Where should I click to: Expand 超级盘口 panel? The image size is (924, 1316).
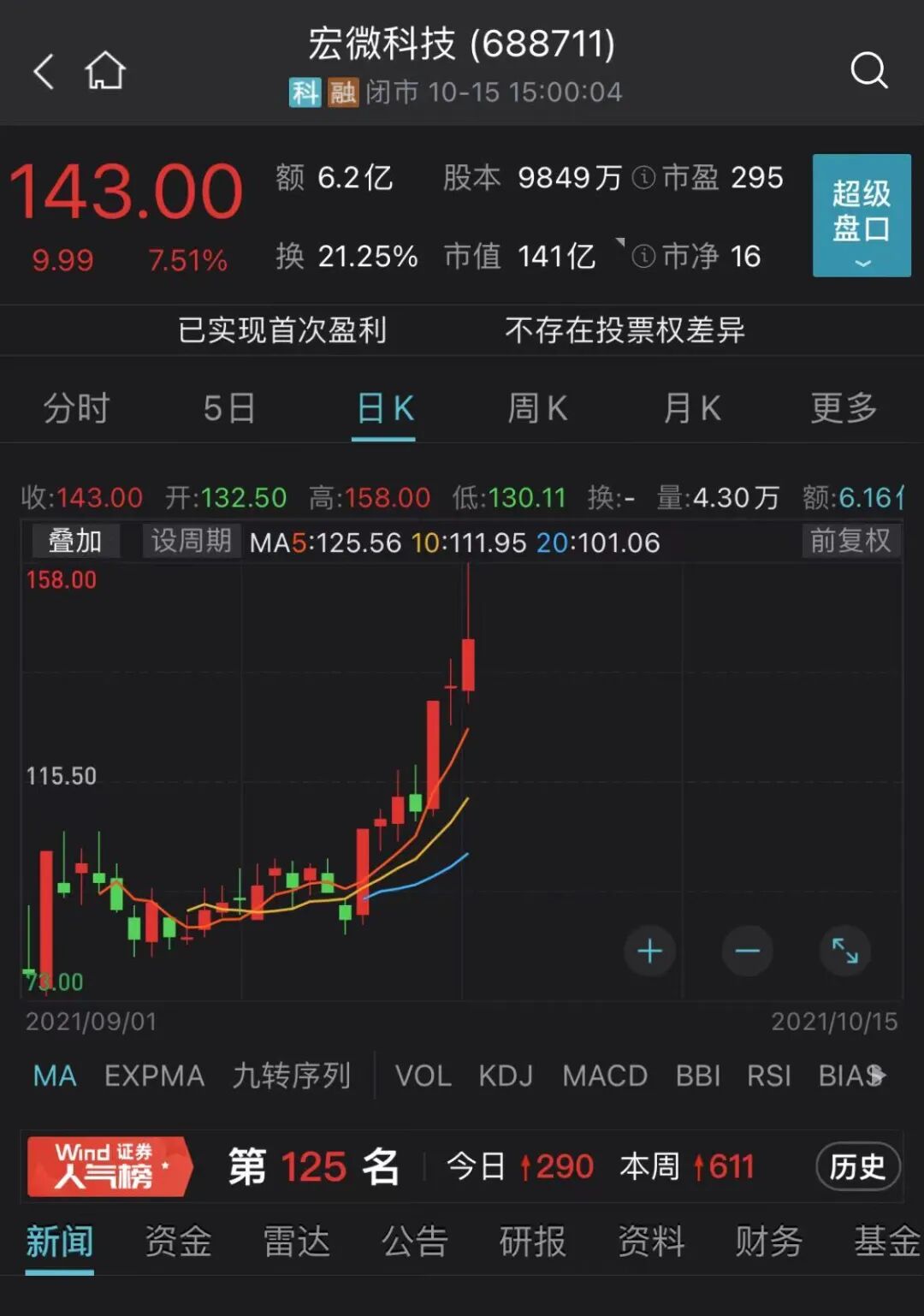click(x=861, y=216)
